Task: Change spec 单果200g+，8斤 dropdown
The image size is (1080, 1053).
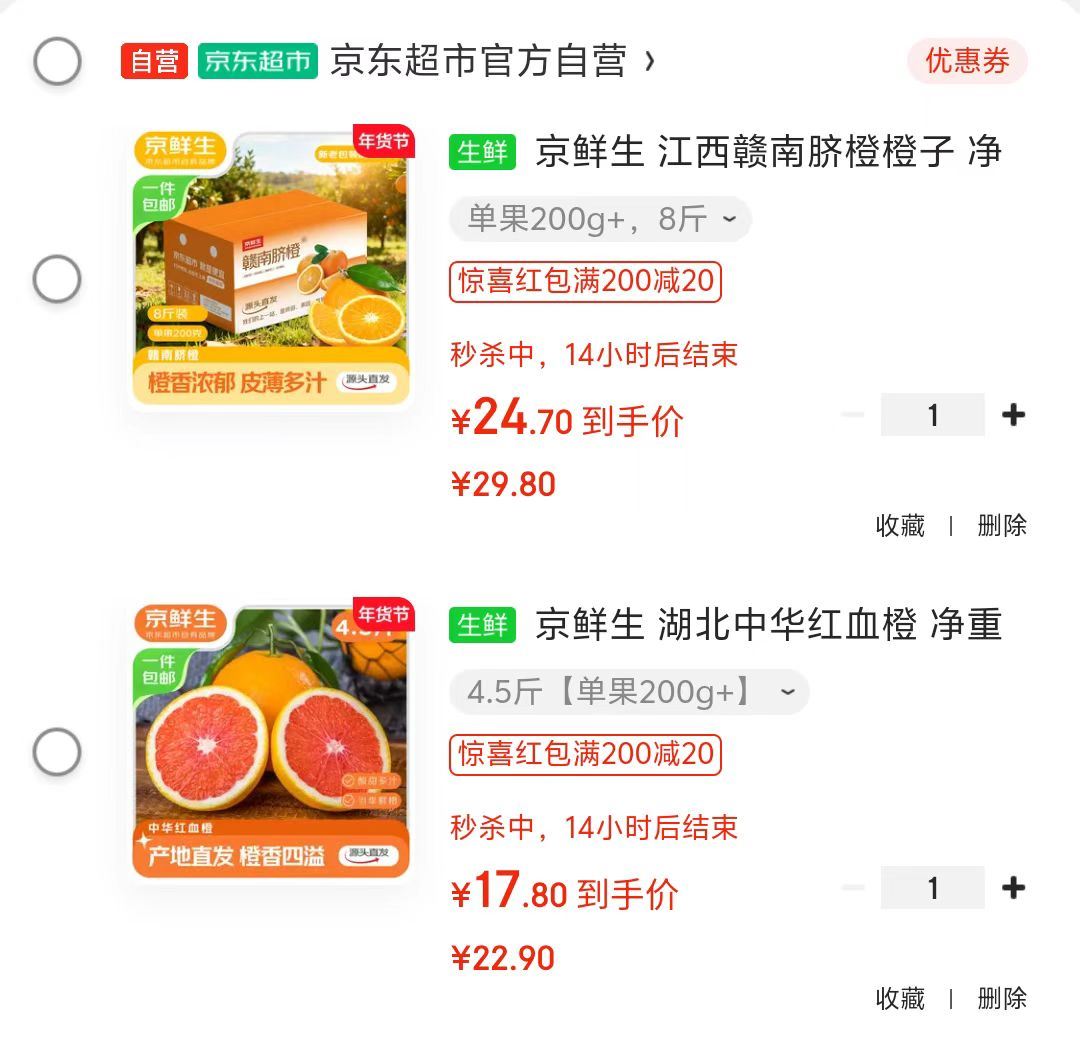Action: (600, 219)
